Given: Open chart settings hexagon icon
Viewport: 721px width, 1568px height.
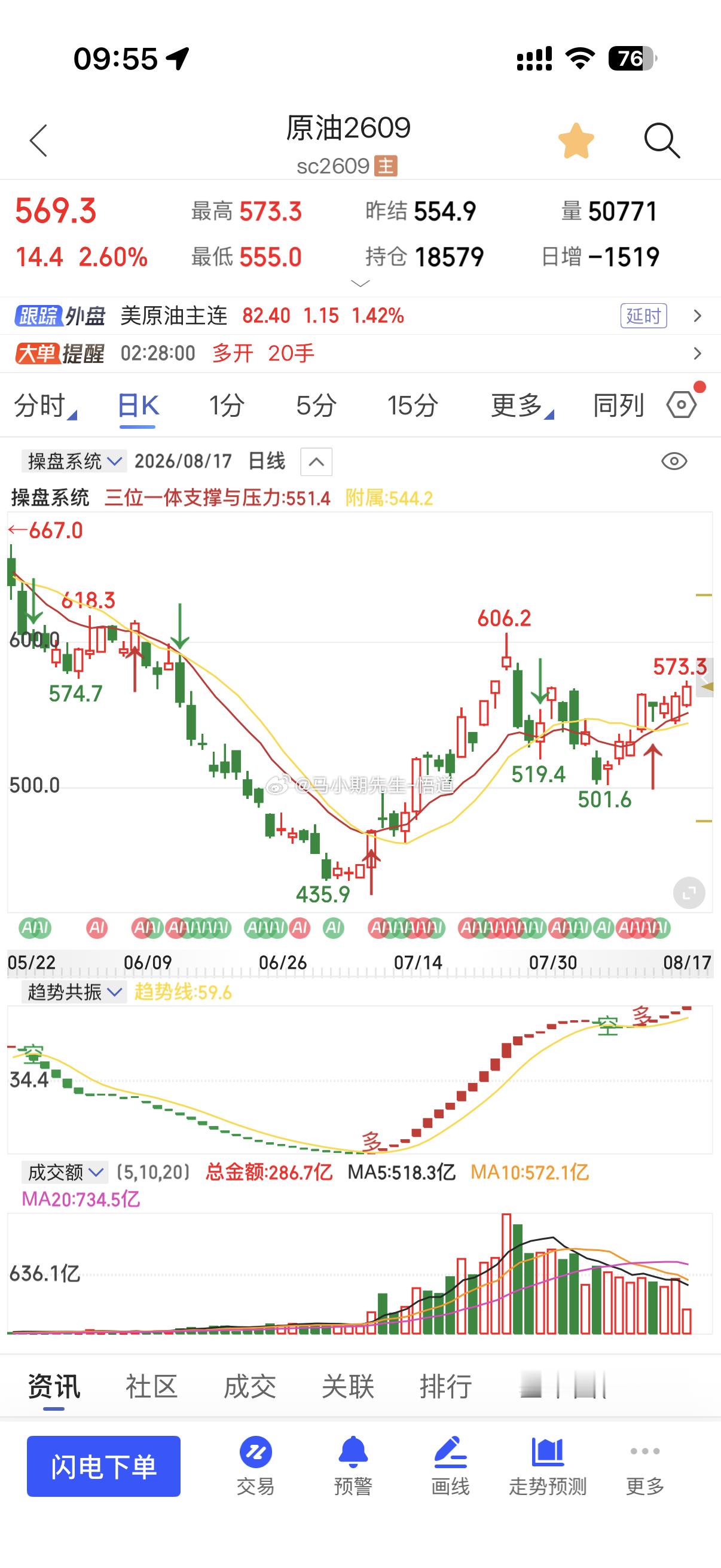Looking at the screenshot, I should coord(682,405).
